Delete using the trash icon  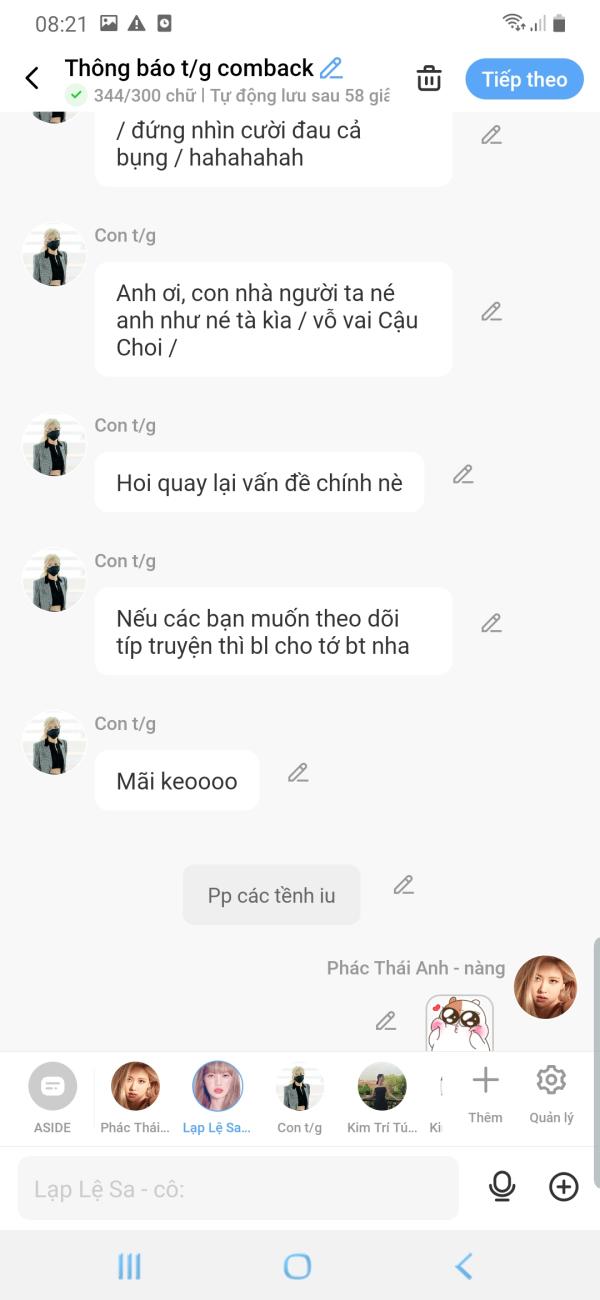[x=429, y=78]
